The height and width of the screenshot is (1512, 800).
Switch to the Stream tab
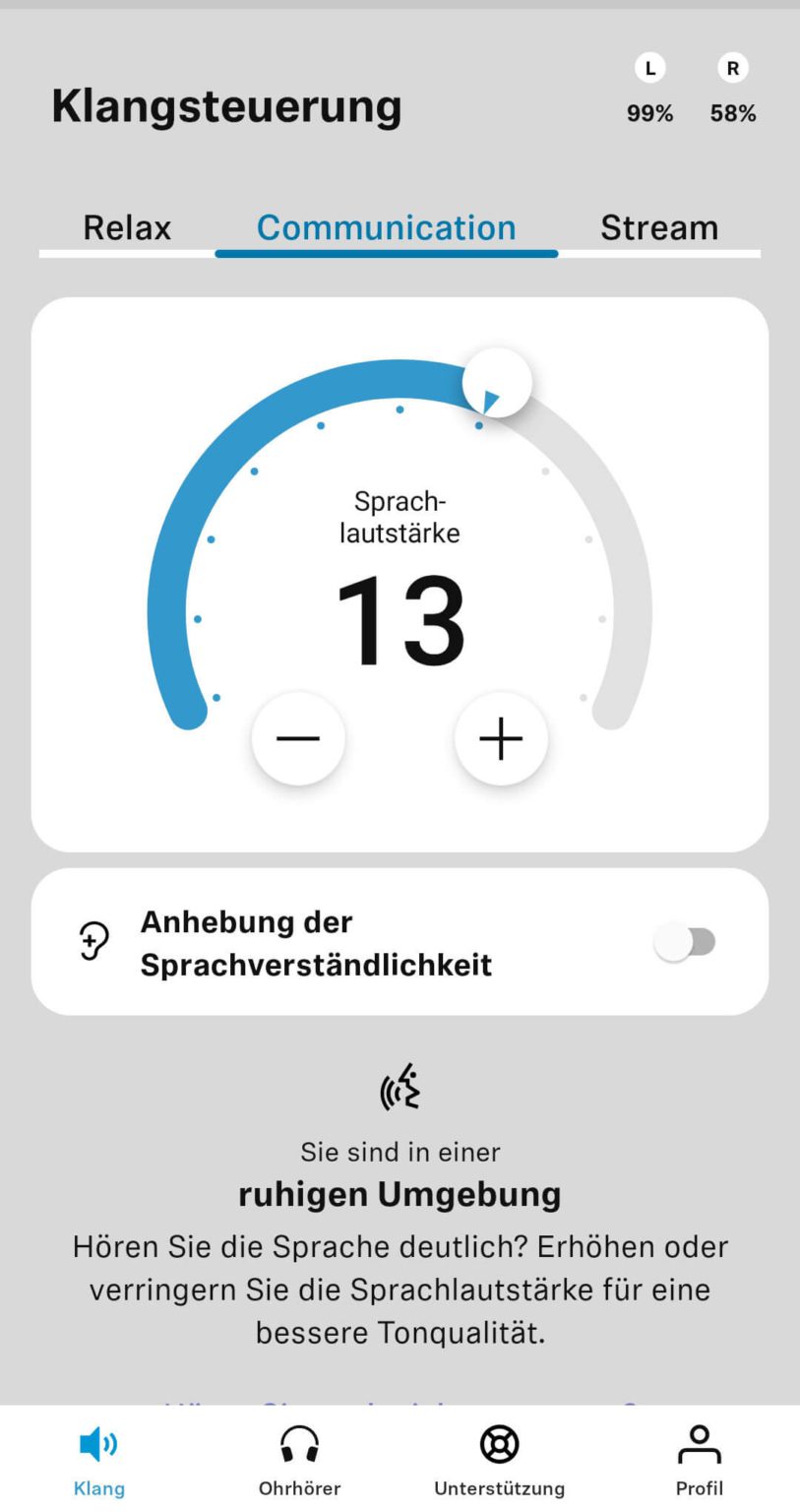pyautogui.click(x=659, y=227)
